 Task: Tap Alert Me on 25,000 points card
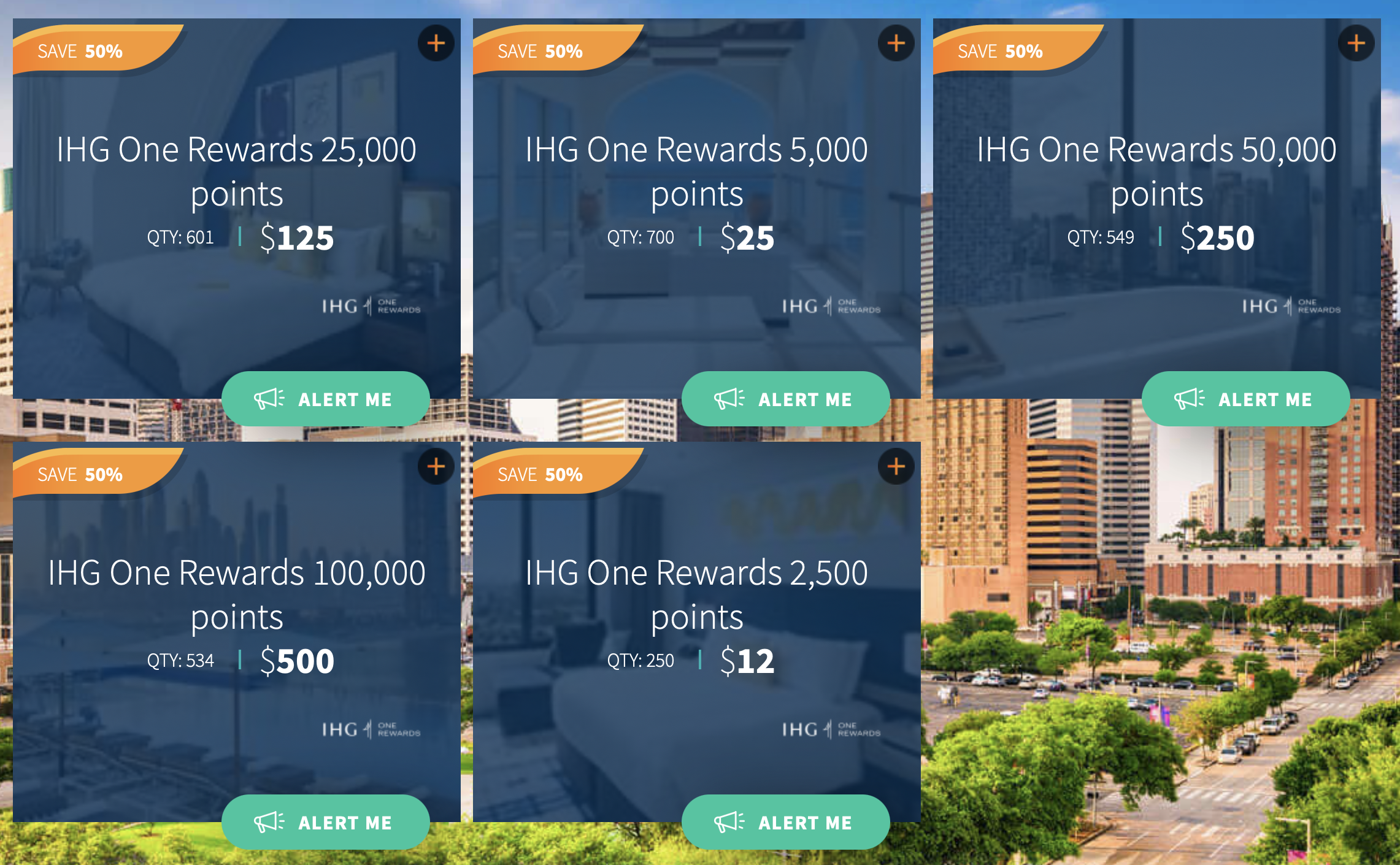pyautogui.click(x=325, y=399)
